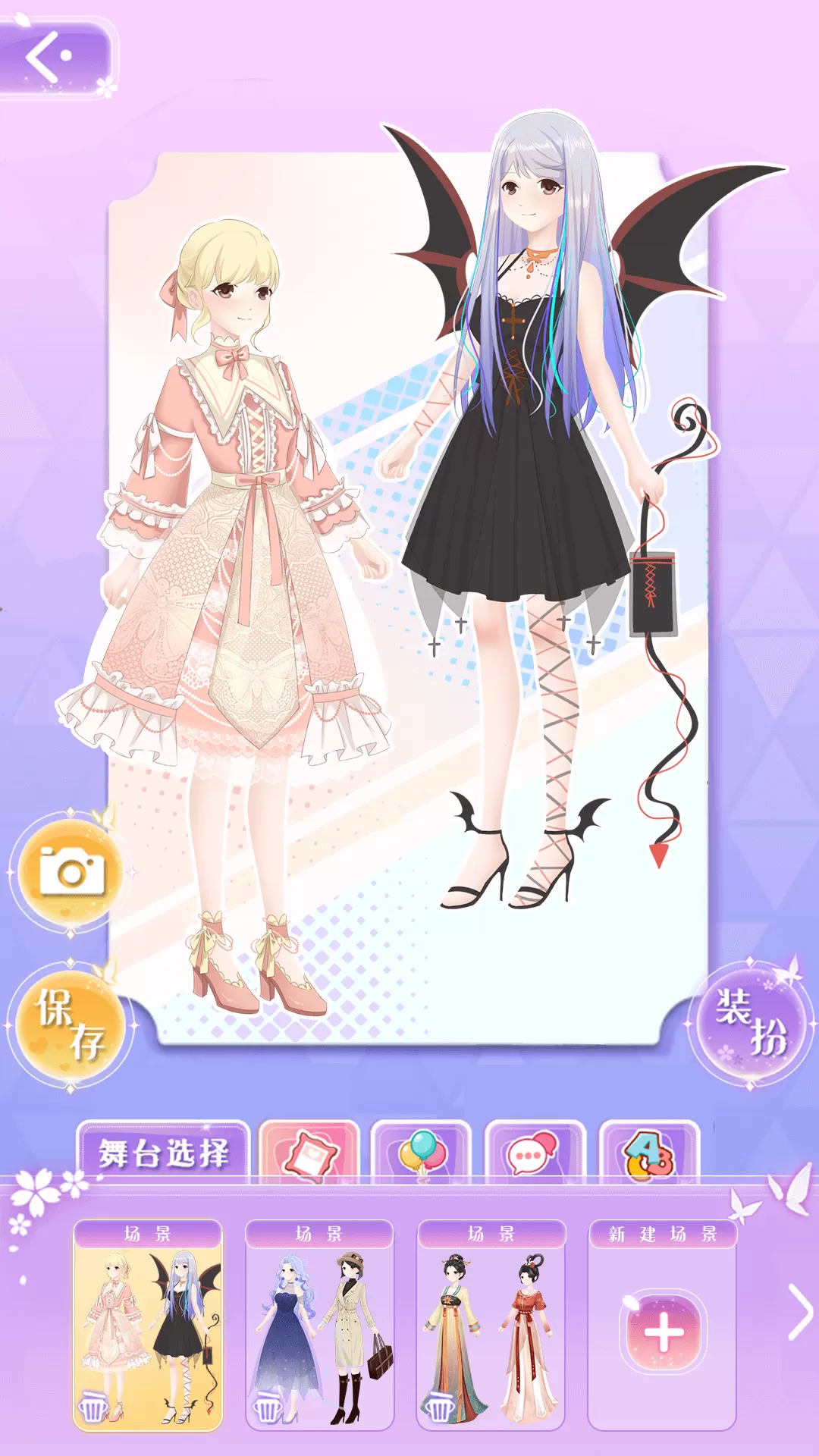Go back using the top-left arrow
The image size is (819, 1456).
[x=52, y=58]
